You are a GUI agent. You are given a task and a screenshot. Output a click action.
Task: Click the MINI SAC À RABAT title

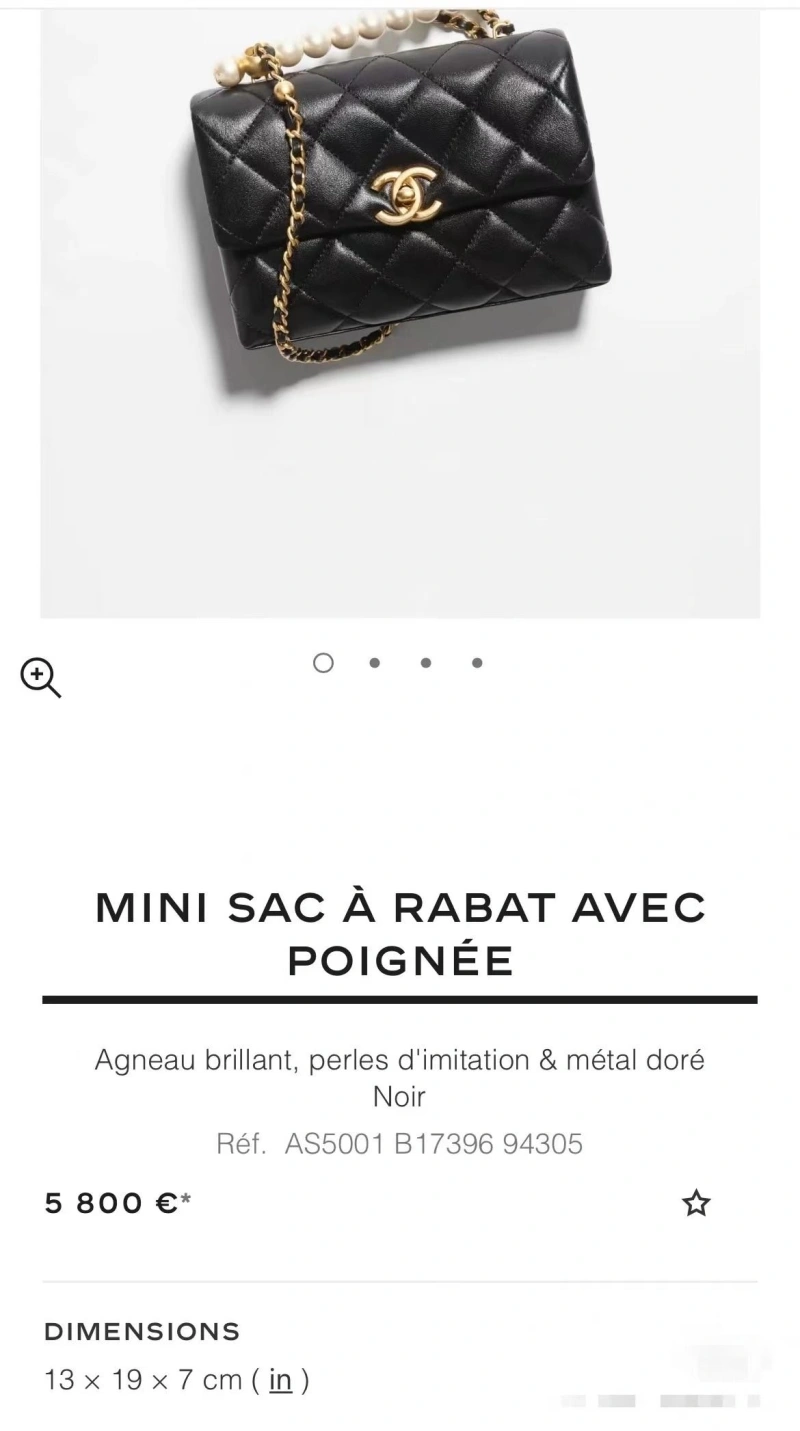coord(400,934)
